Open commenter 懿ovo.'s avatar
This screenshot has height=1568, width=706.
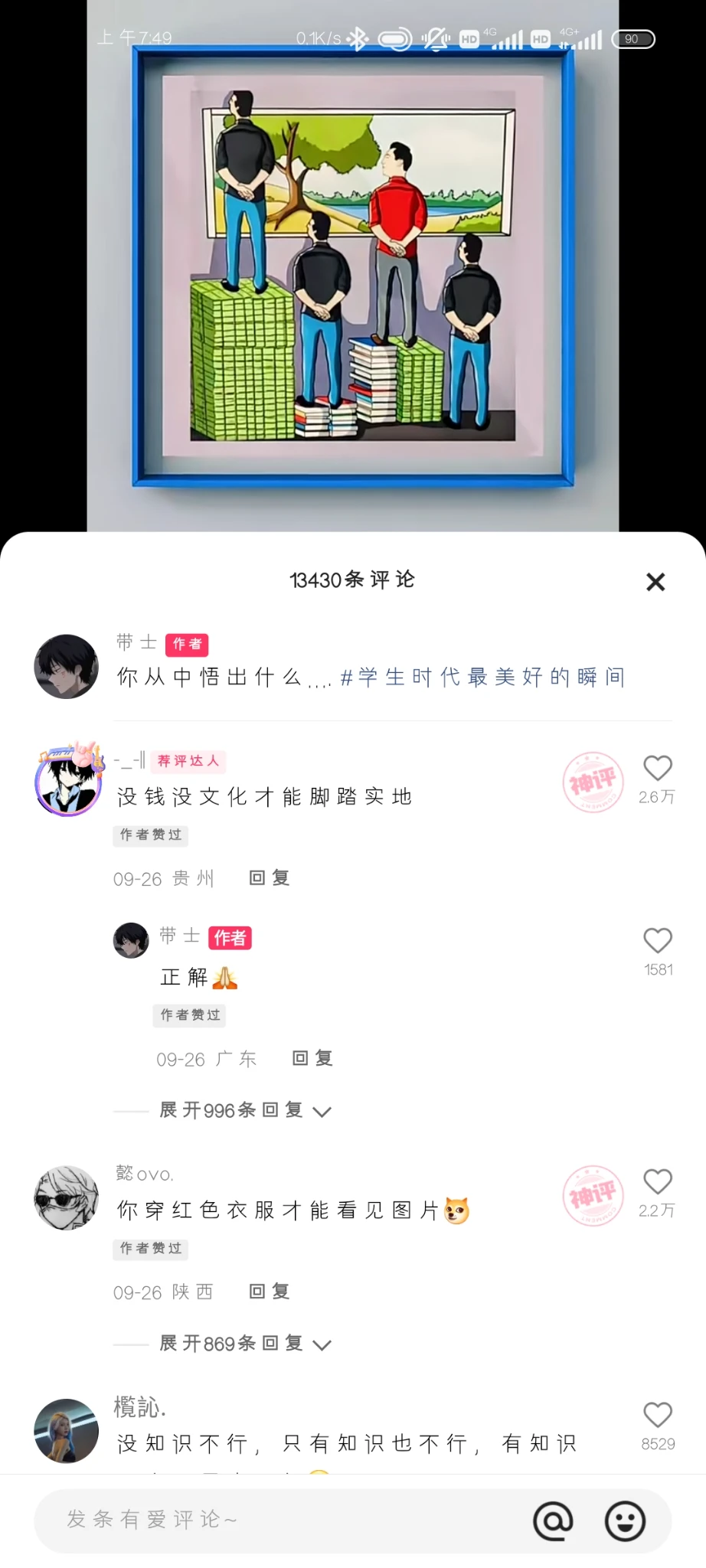67,1198
